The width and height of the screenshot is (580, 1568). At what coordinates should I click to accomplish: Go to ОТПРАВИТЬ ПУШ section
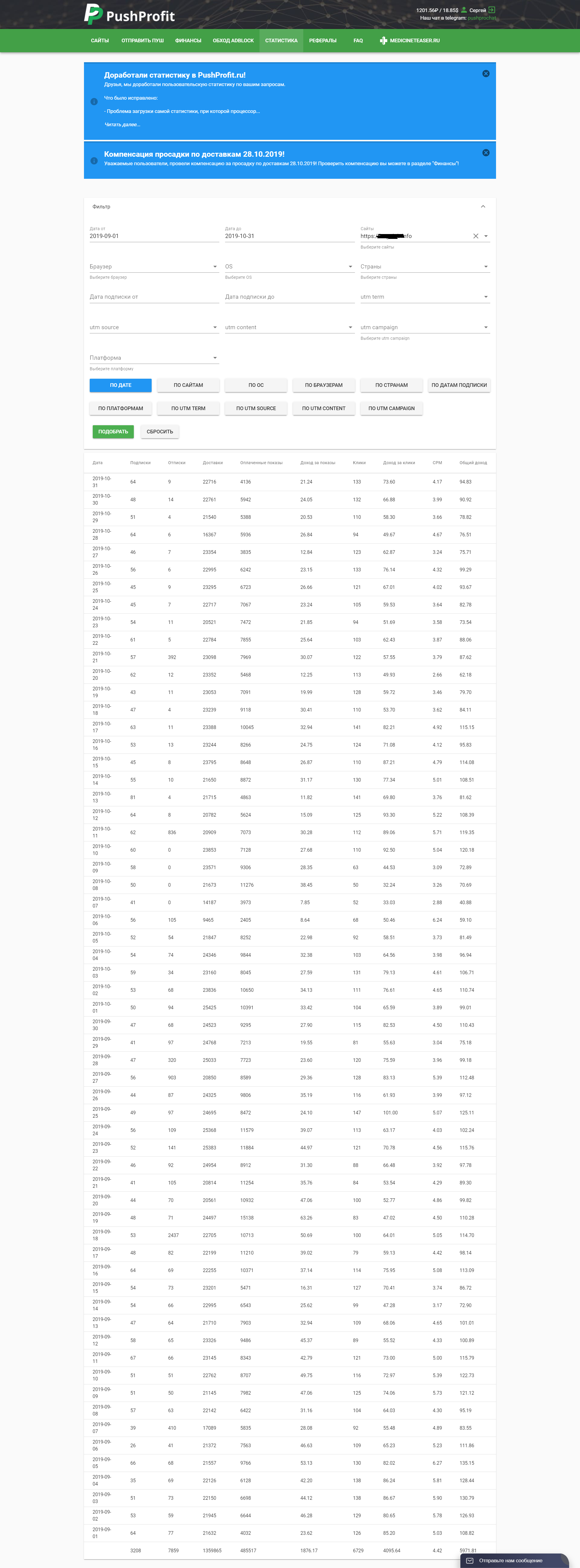pyautogui.click(x=142, y=41)
